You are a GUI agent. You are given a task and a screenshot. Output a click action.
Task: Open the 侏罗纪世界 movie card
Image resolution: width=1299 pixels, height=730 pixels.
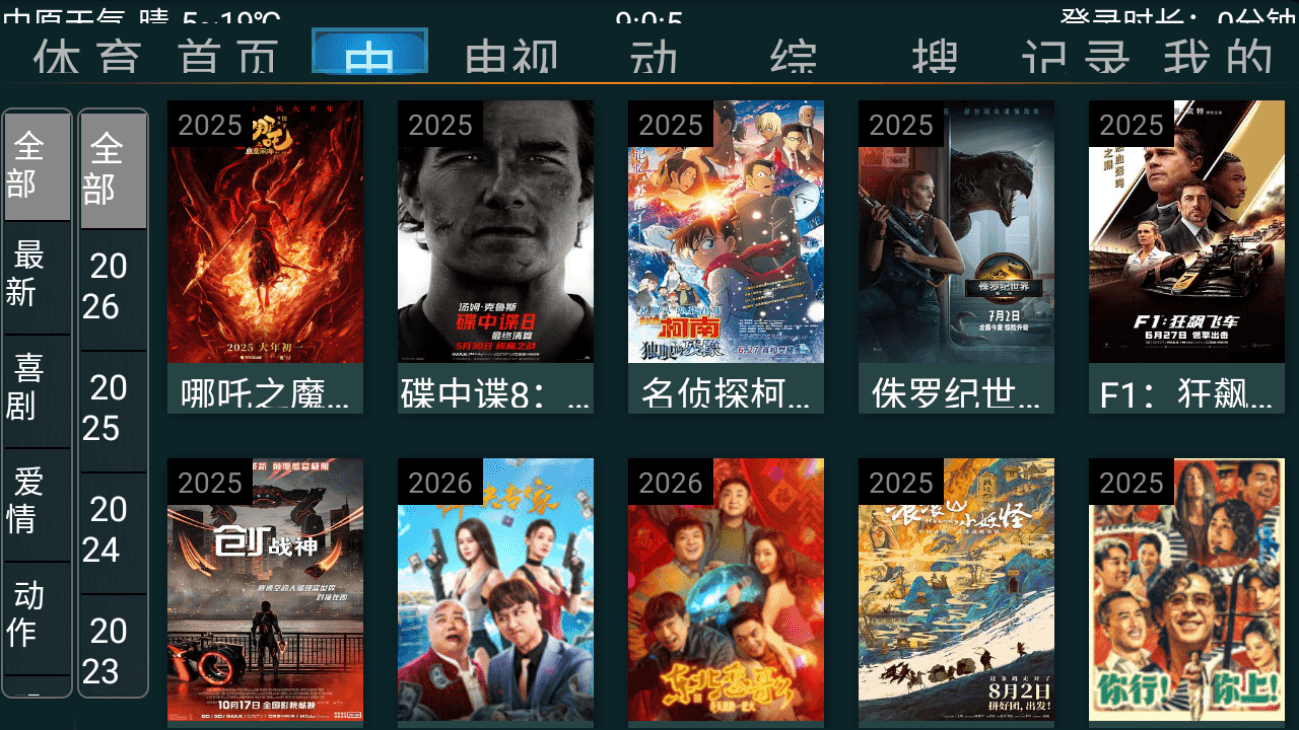956,256
